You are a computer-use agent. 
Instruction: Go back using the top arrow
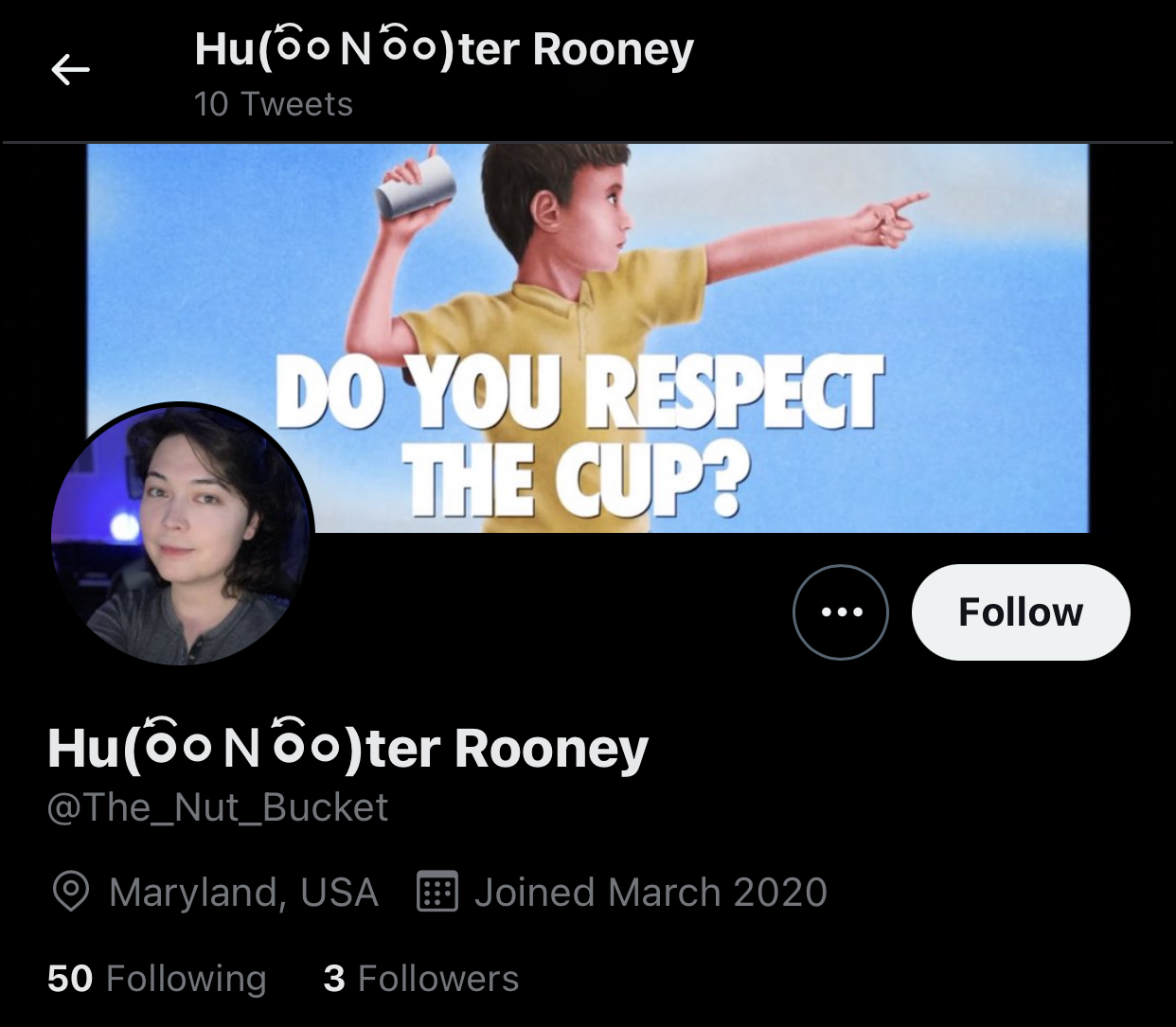(x=70, y=69)
